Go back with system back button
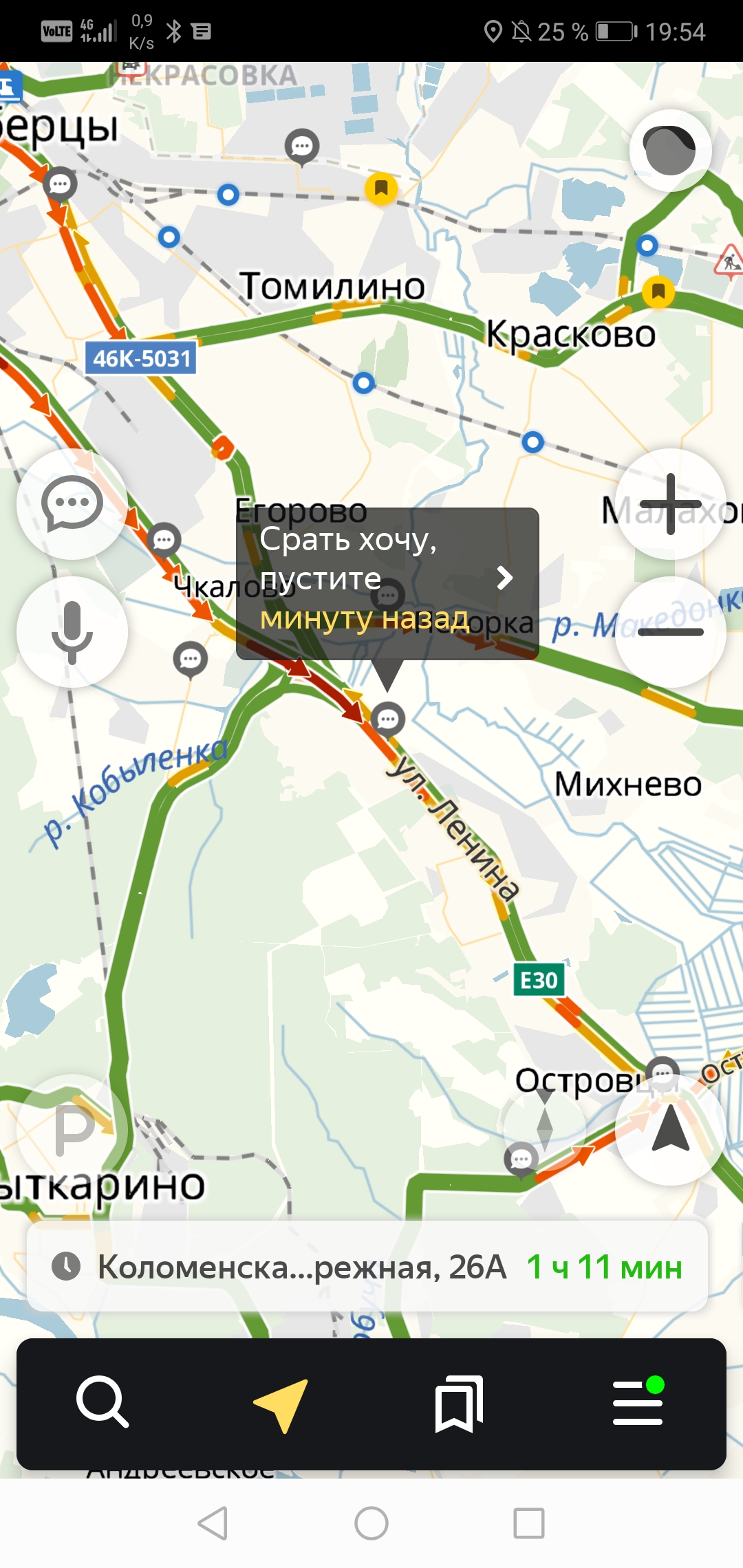The height and width of the screenshot is (1568, 743). click(x=213, y=1523)
